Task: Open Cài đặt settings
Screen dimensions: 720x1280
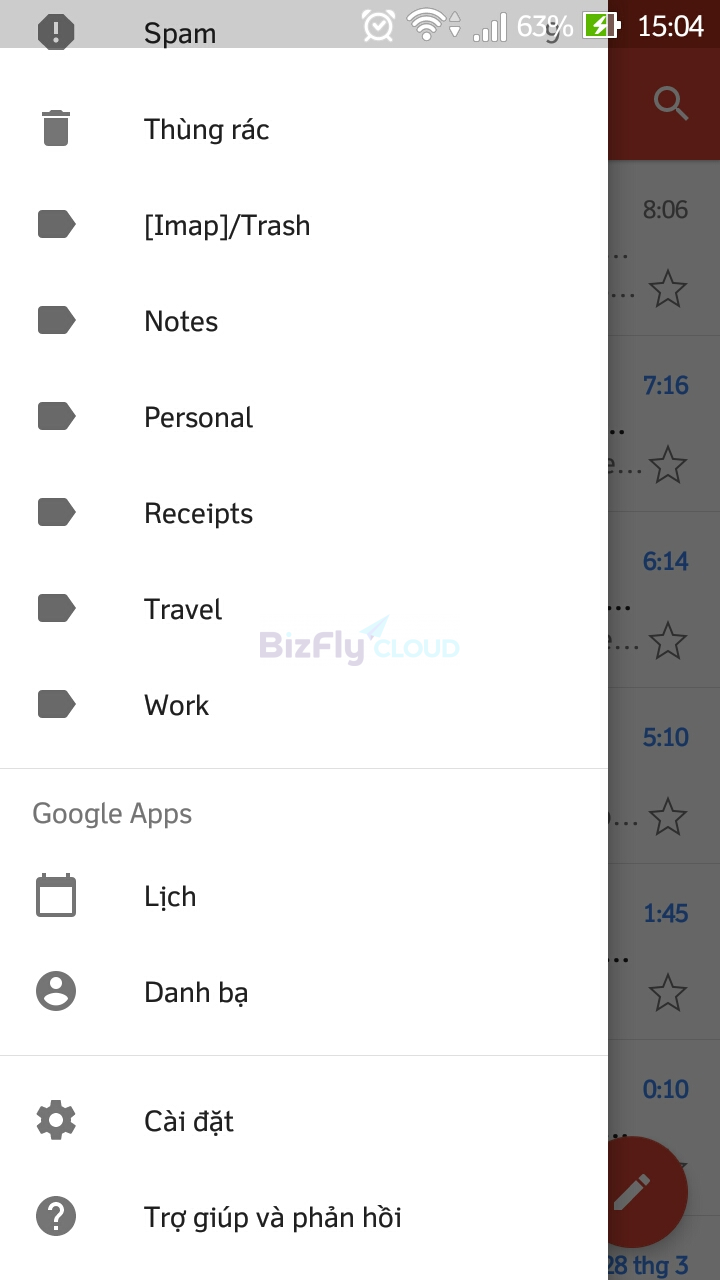Action: (304, 1121)
